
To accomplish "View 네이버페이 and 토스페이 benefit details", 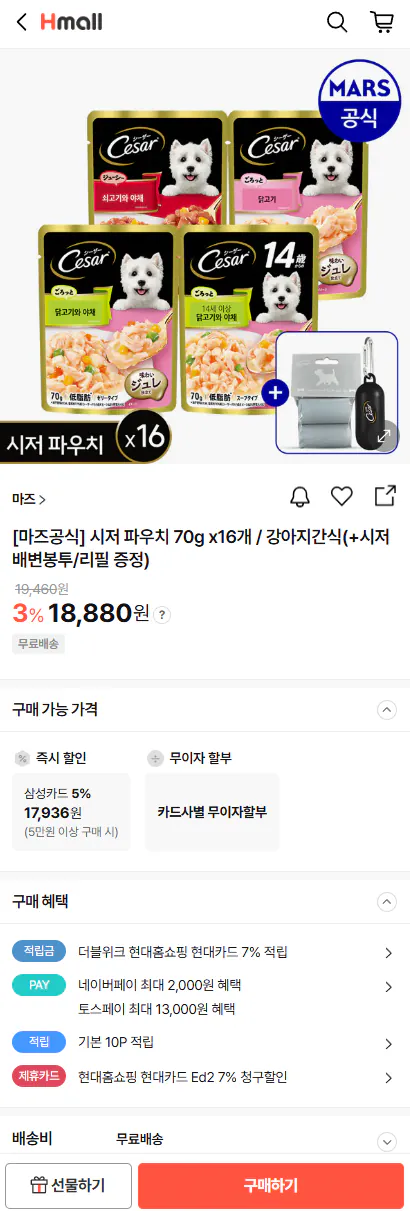I will [x=204, y=997].
